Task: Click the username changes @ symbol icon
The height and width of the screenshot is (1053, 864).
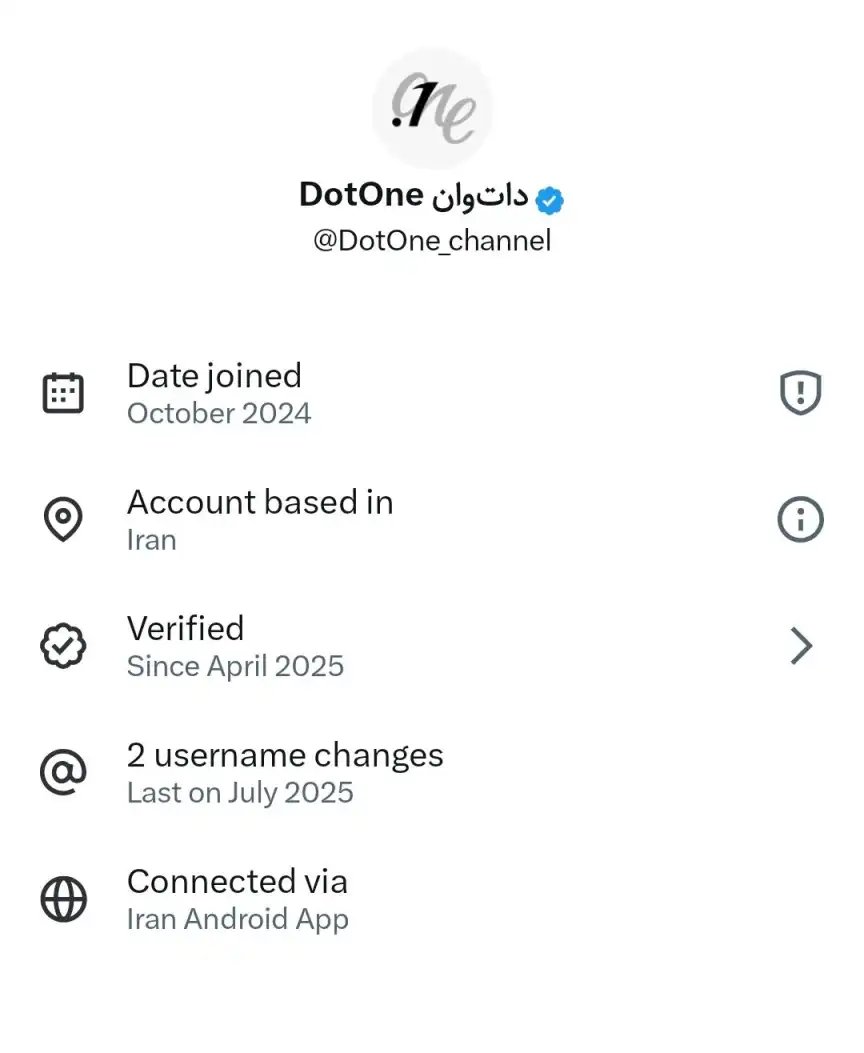Action: pos(62,771)
